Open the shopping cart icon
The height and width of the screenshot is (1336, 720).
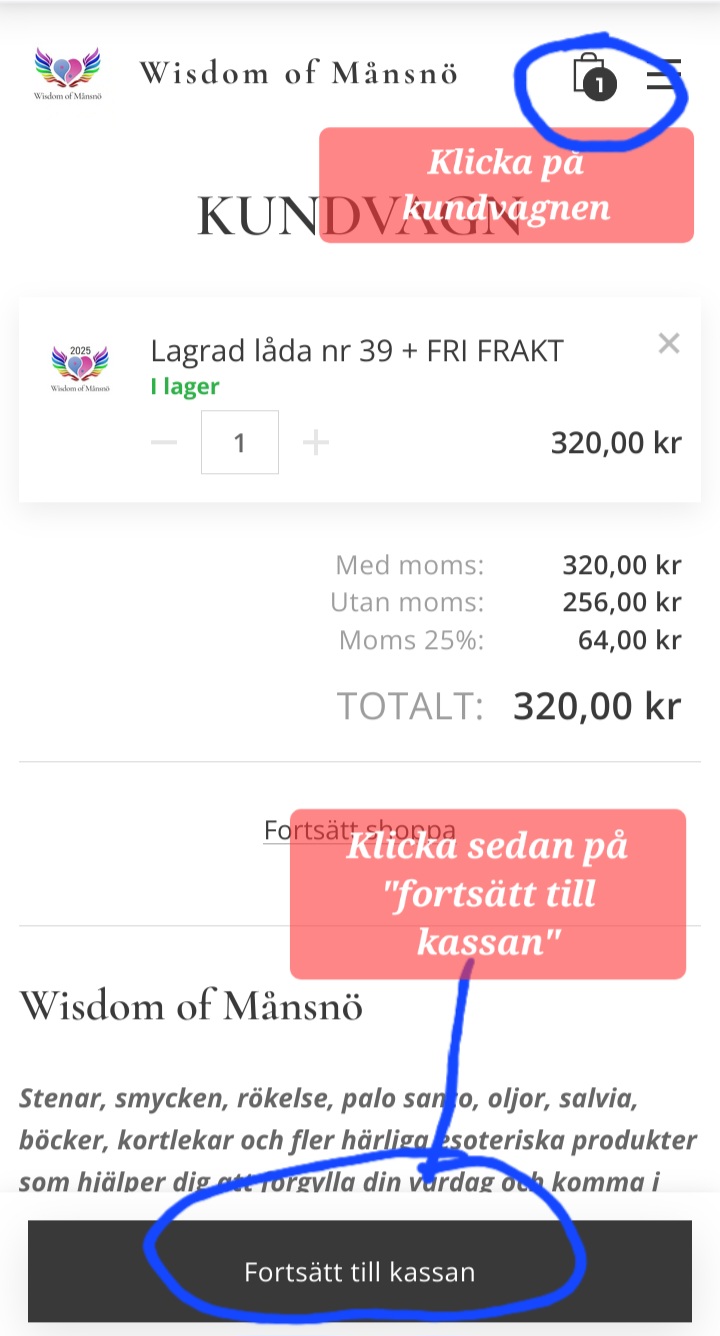pyautogui.click(x=591, y=76)
